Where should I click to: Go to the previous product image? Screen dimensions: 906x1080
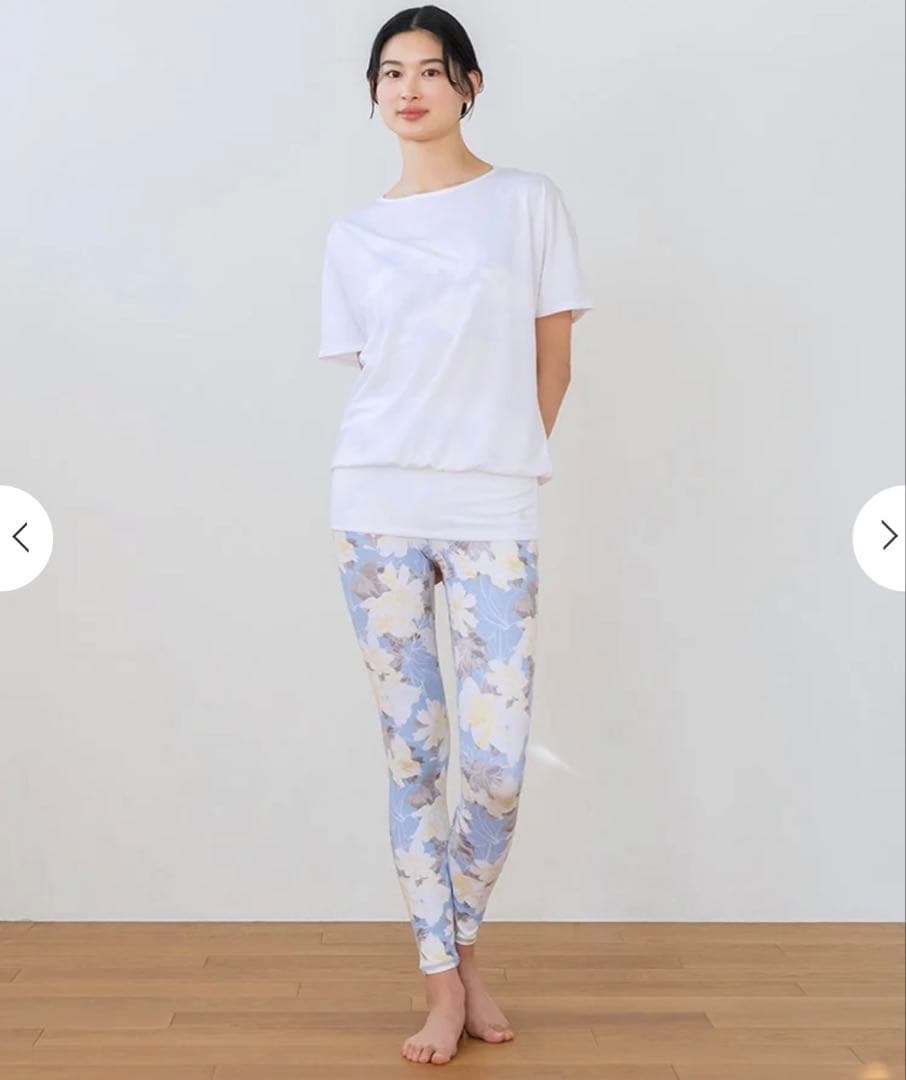pos(21,537)
